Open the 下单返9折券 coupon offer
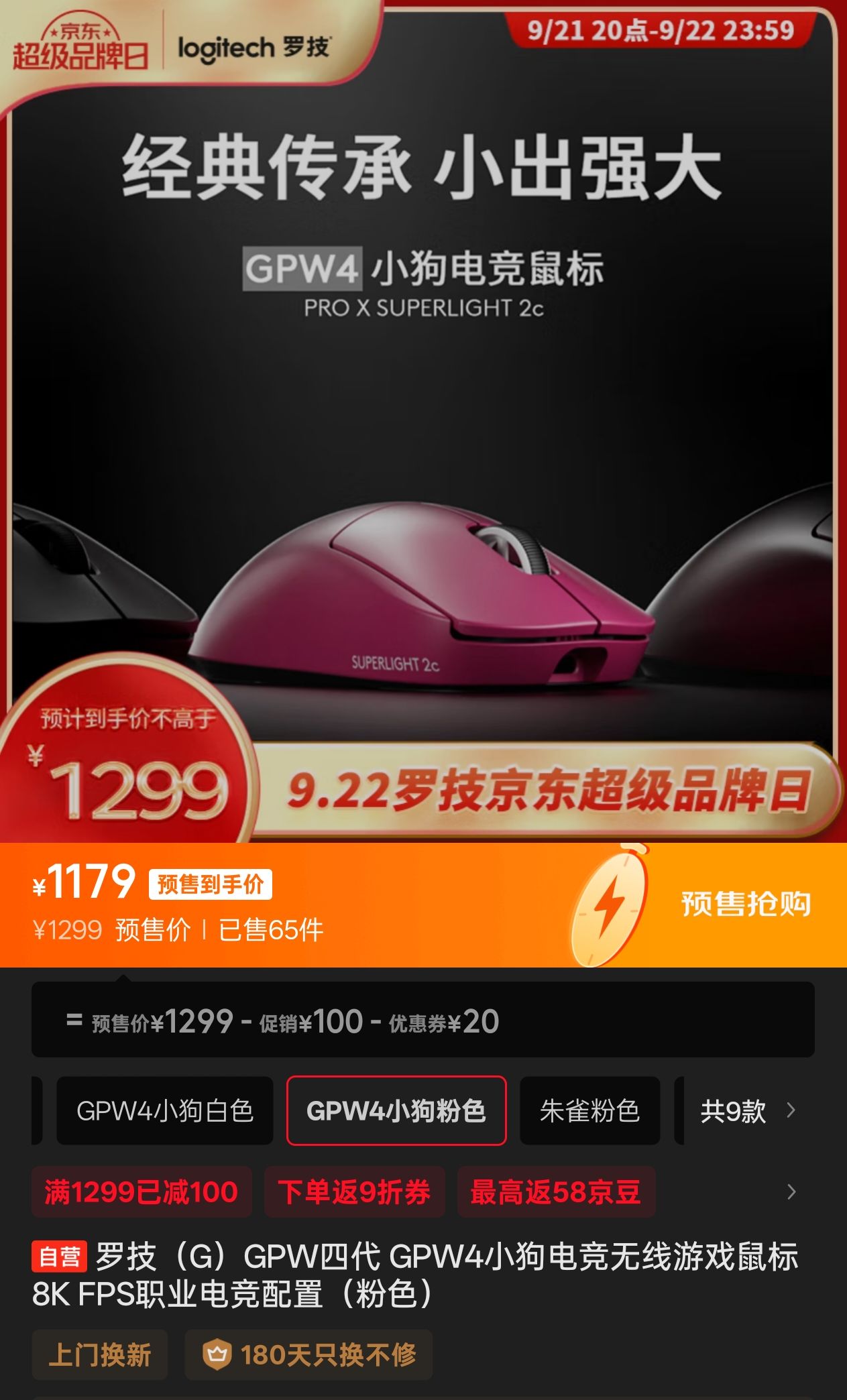Viewport: 847px width, 1400px height. pyautogui.click(x=354, y=1192)
